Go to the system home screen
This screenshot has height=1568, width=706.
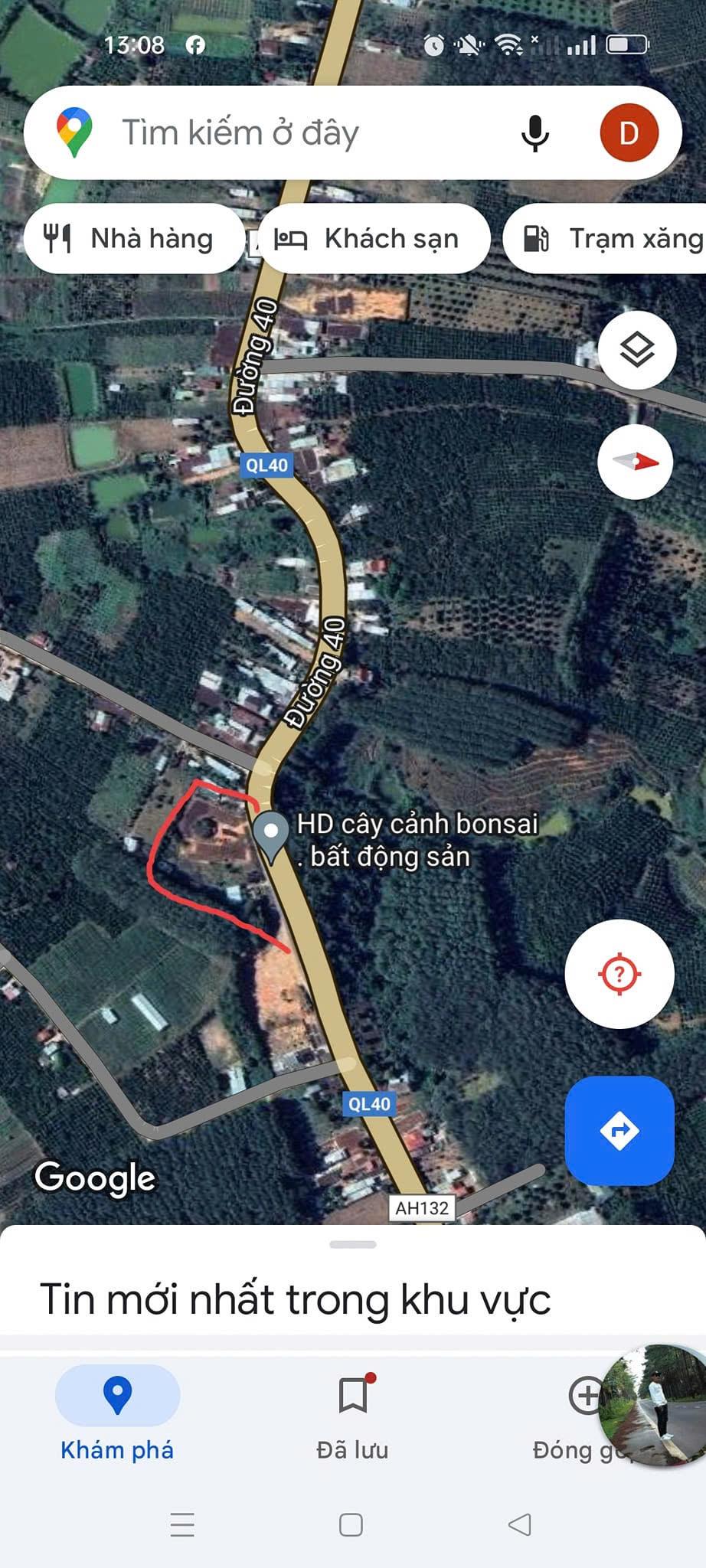pyautogui.click(x=351, y=1524)
